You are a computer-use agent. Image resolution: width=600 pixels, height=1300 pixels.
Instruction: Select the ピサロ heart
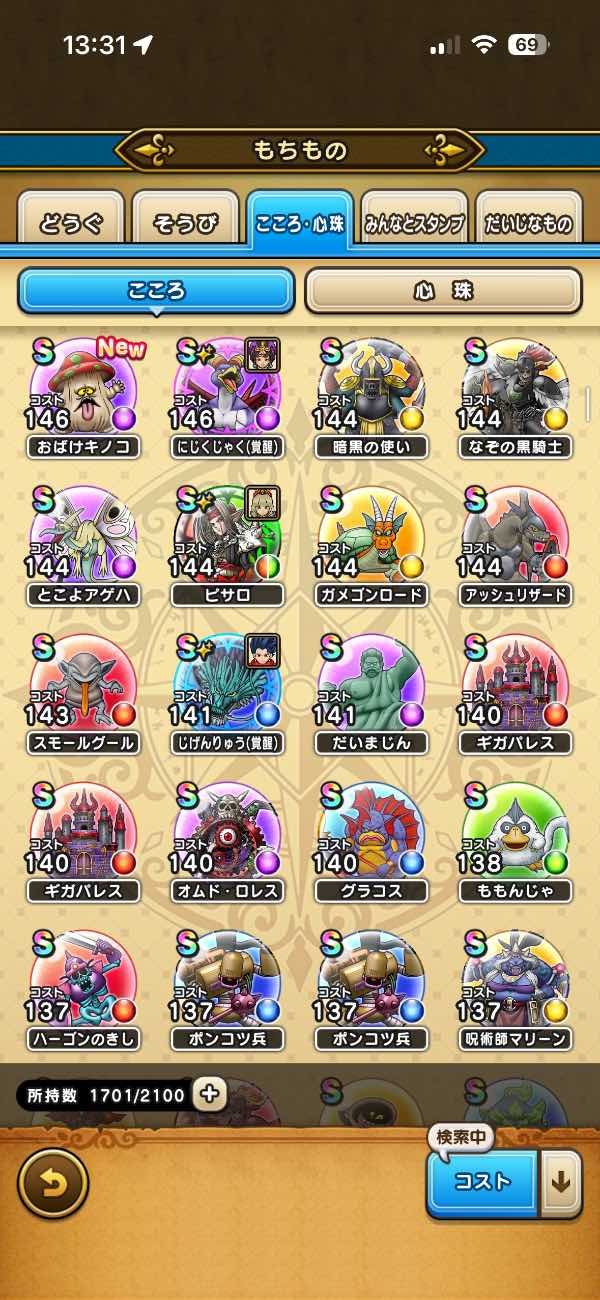pyautogui.click(x=228, y=540)
